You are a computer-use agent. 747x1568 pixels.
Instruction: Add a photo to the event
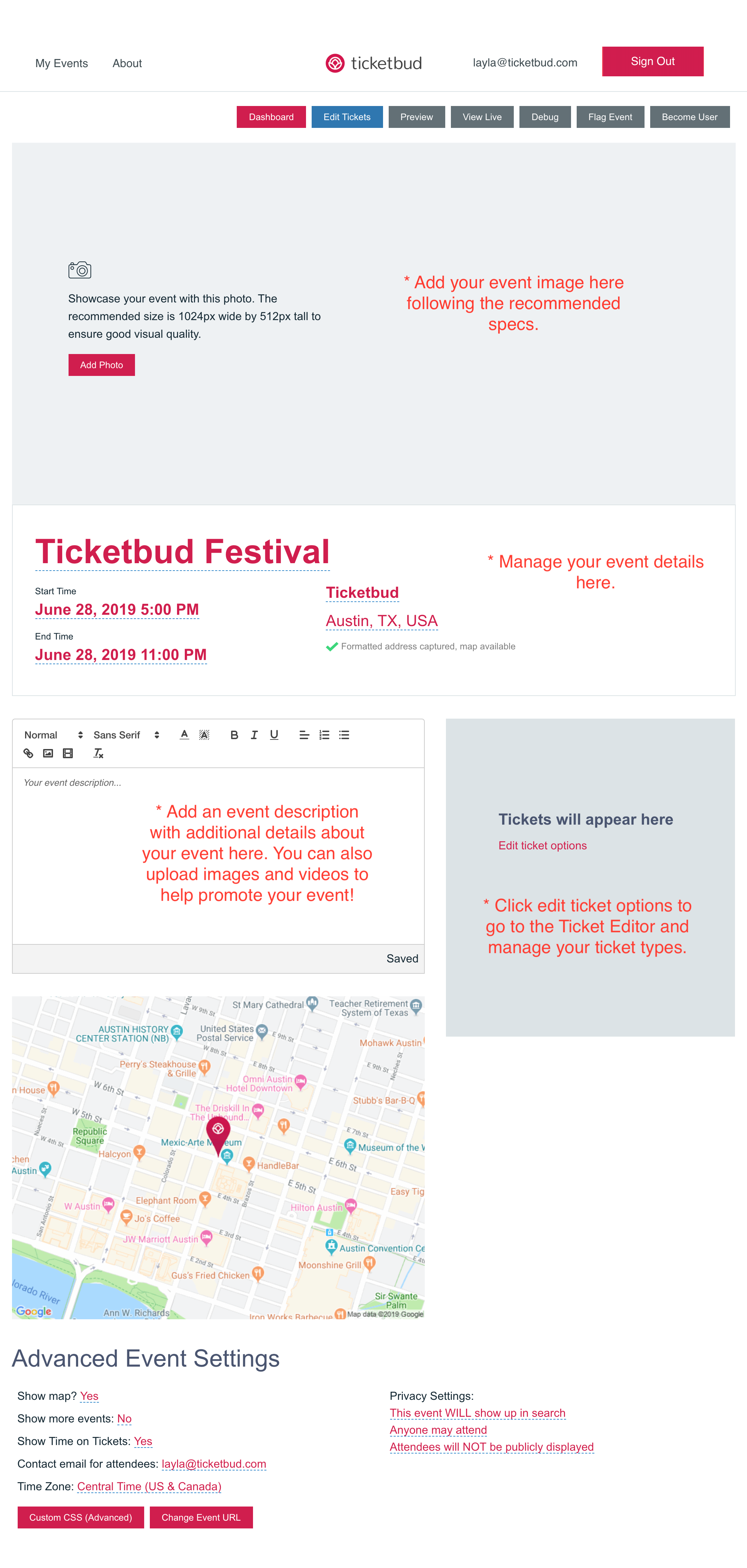[102, 365]
